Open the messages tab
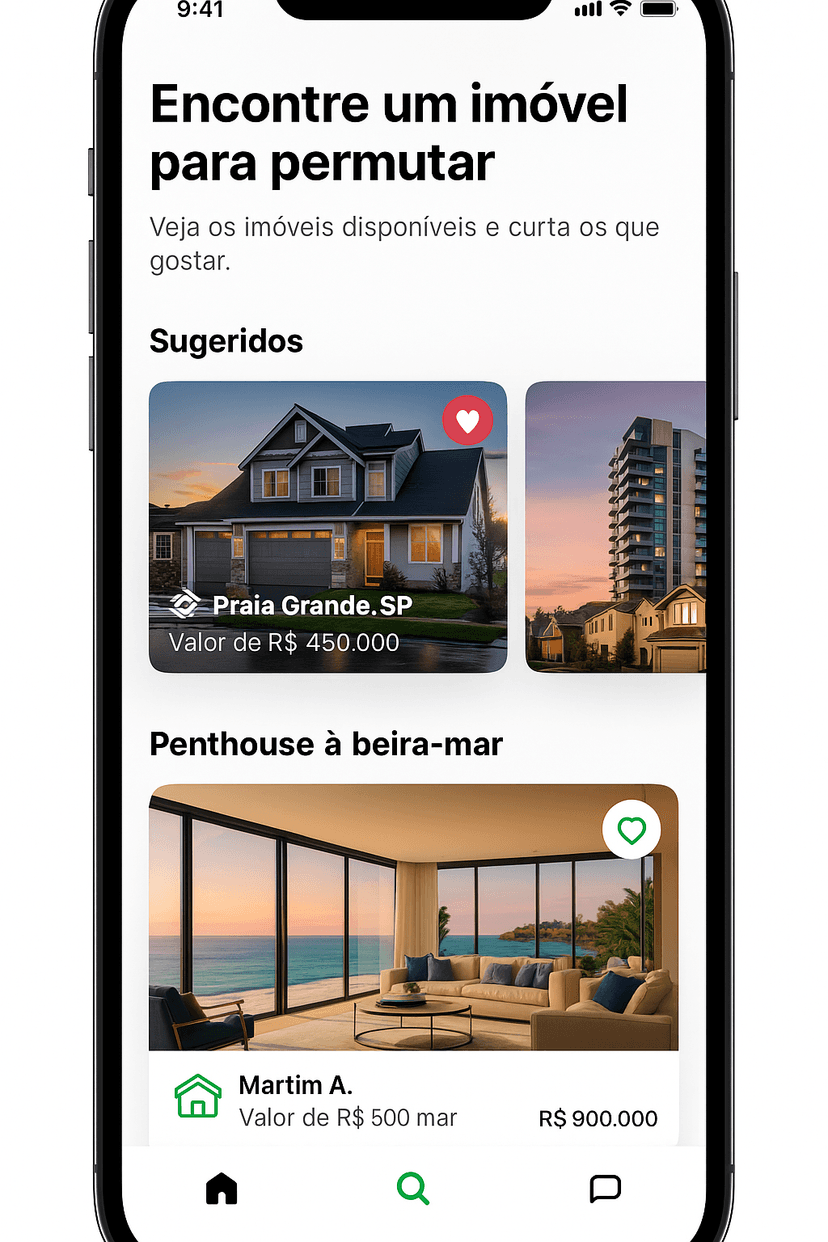The image size is (828, 1242). point(605,1188)
